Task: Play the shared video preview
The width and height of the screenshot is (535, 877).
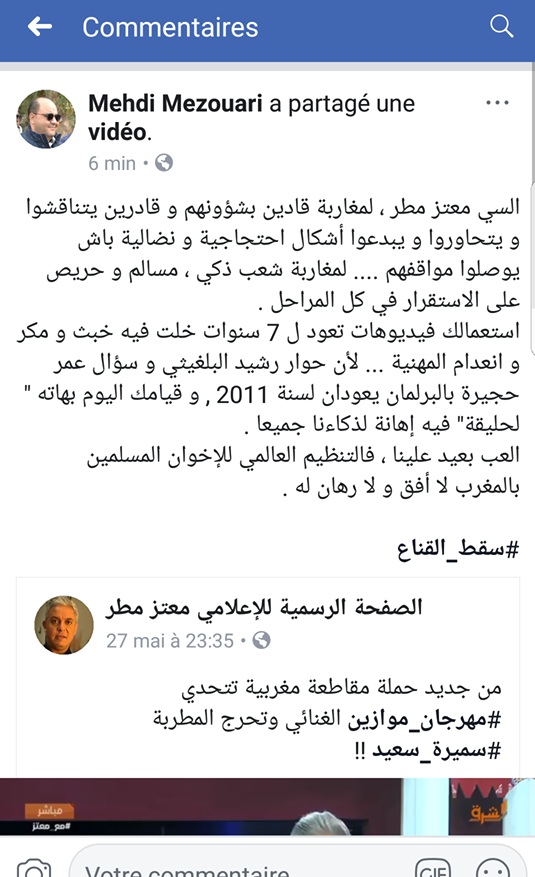Action: tap(267, 807)
